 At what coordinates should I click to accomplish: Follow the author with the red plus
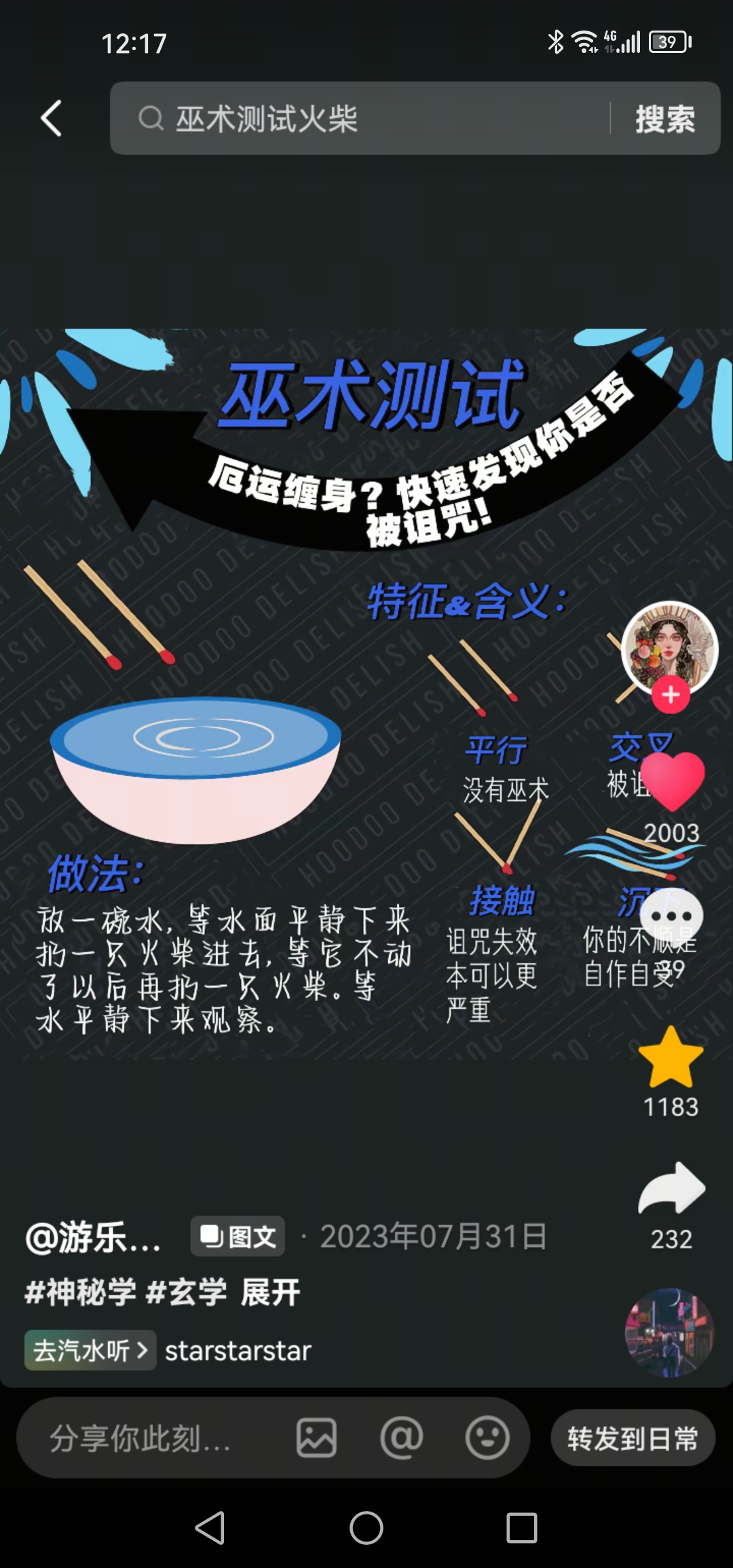click(671, 695)
